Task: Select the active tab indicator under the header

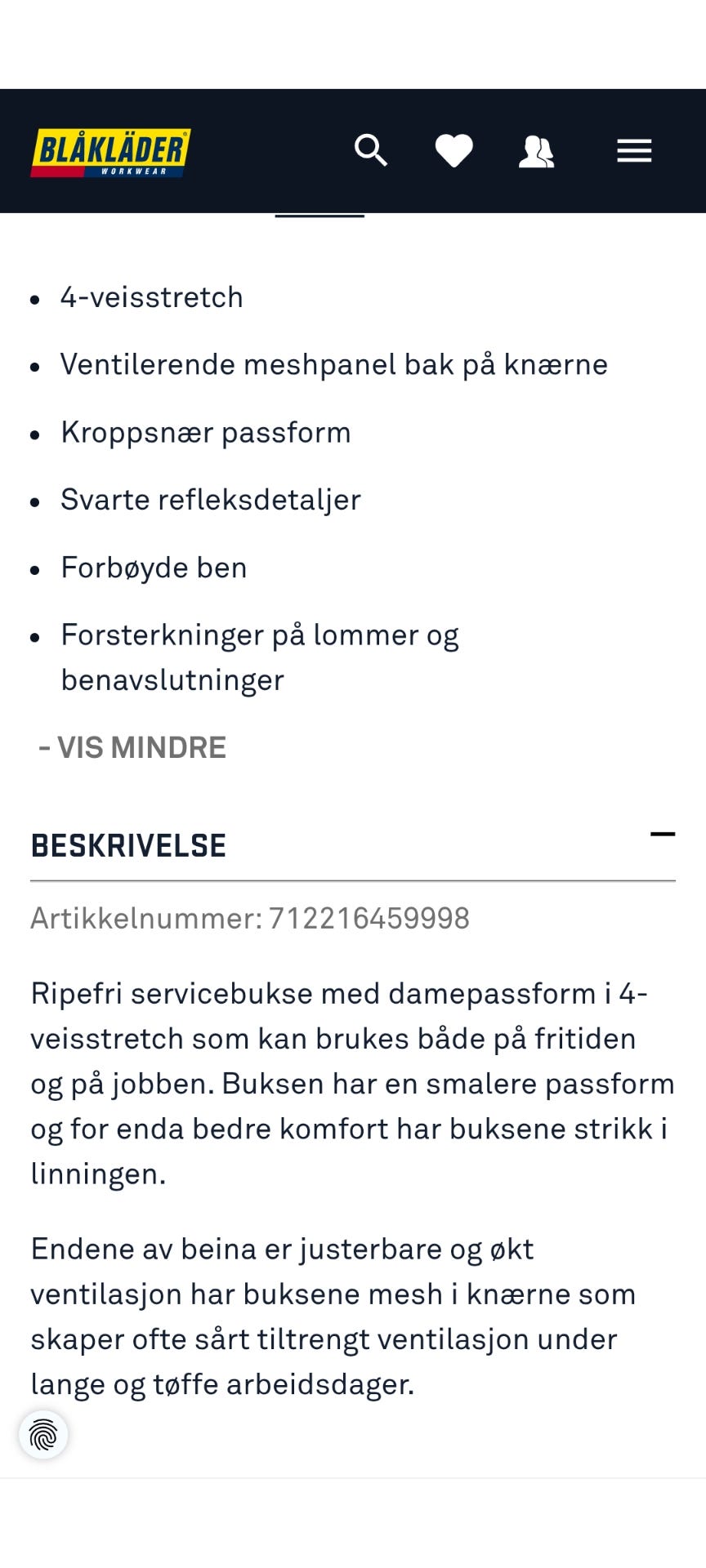Action: click(x=319, y=216)
